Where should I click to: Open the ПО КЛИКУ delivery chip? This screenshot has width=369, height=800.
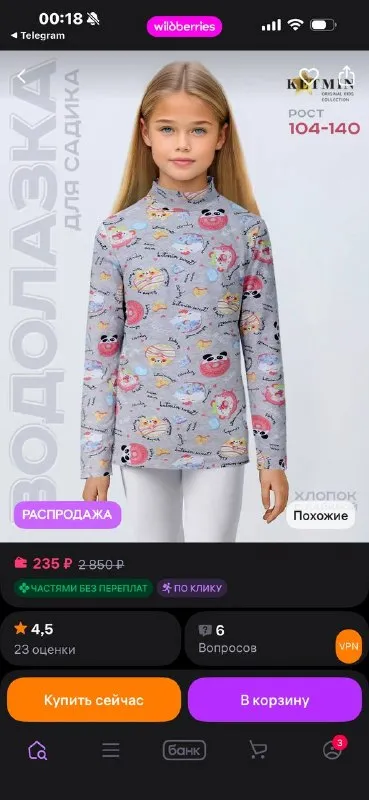[192, 588]
